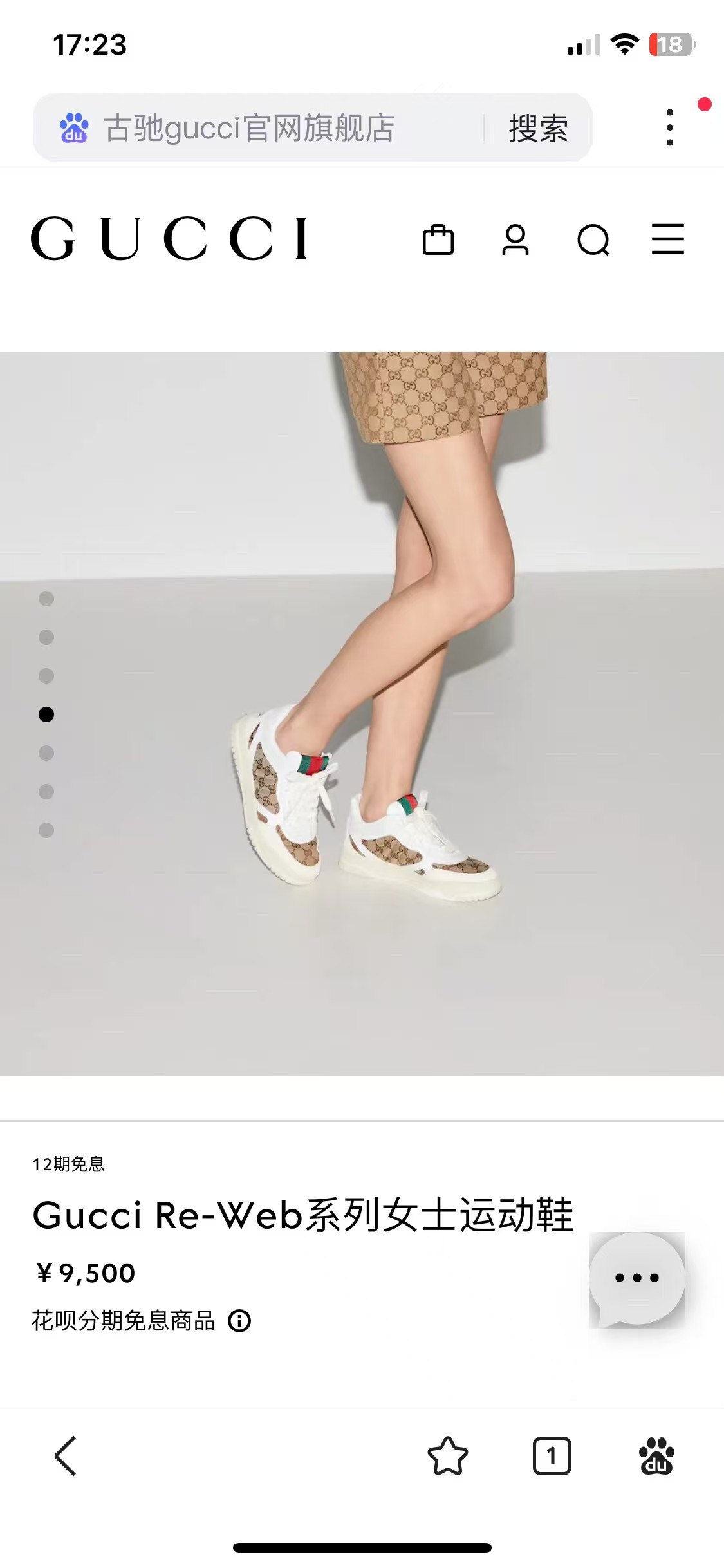Bookmark this page with the star
The image size is (724, 1568).
pyautogui.click(x=448, y=1456)
